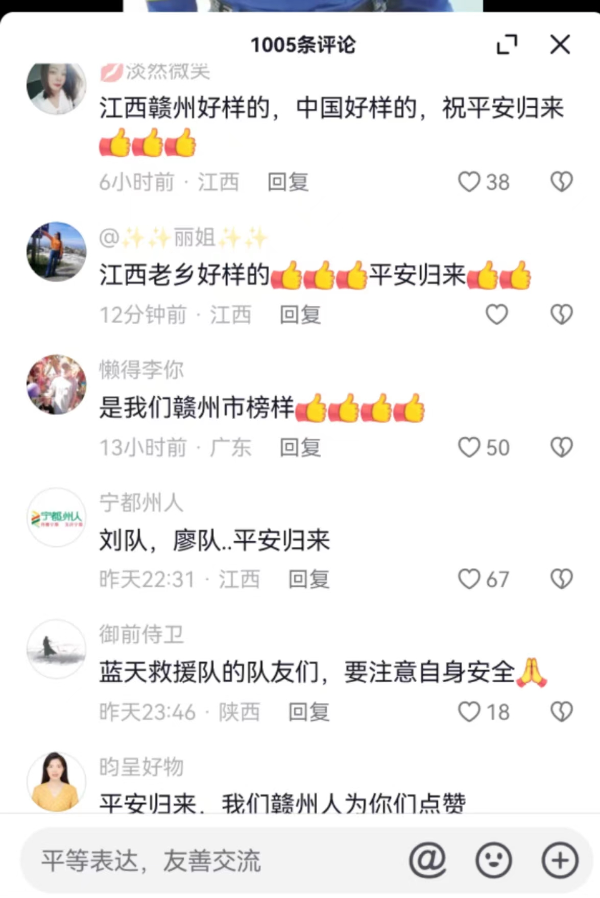The width and height of the screenshot is (600, 898).
Task: Close the comments panel
Action: (561, 44)
